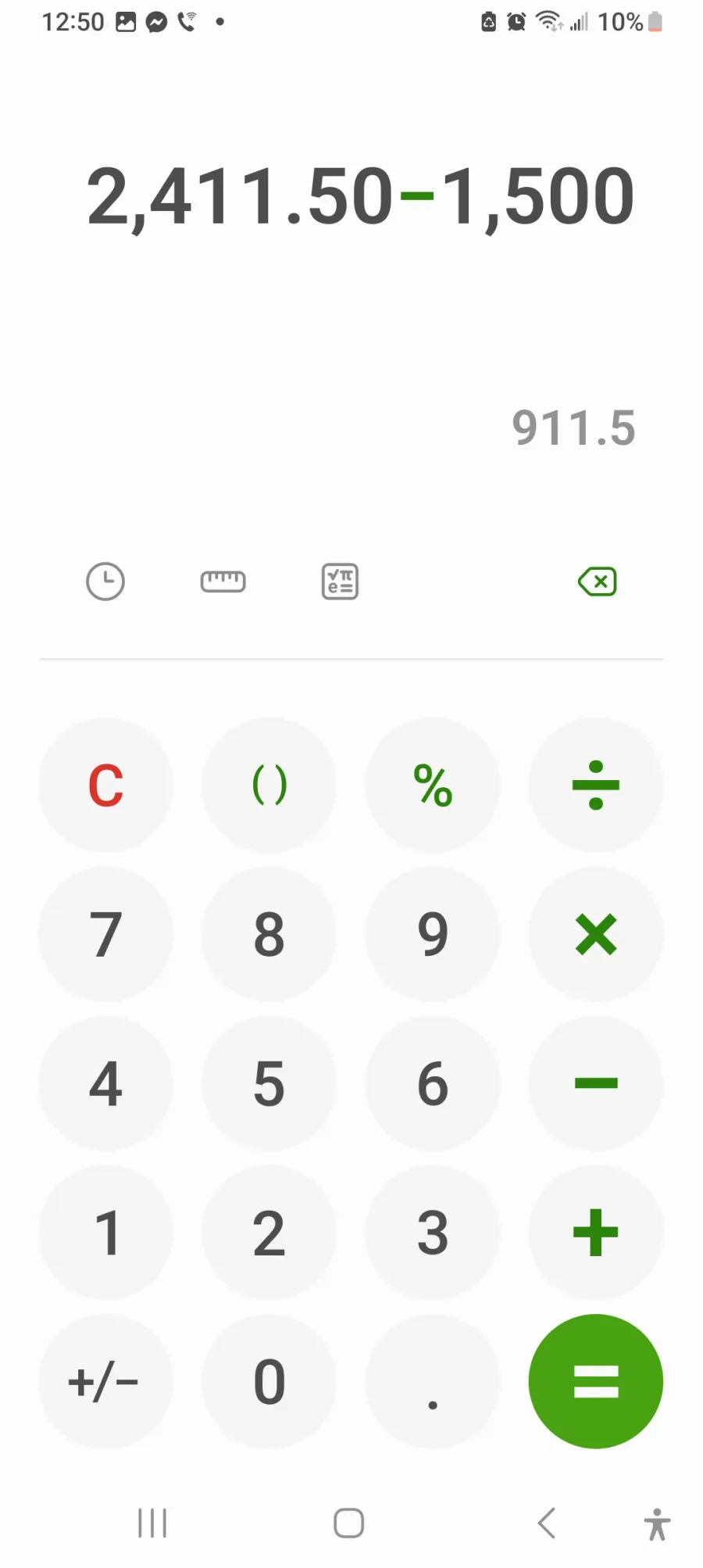Screen dimensions: 703x1568
Task: Open calculation history clock icon
Action: pos(105,582)
